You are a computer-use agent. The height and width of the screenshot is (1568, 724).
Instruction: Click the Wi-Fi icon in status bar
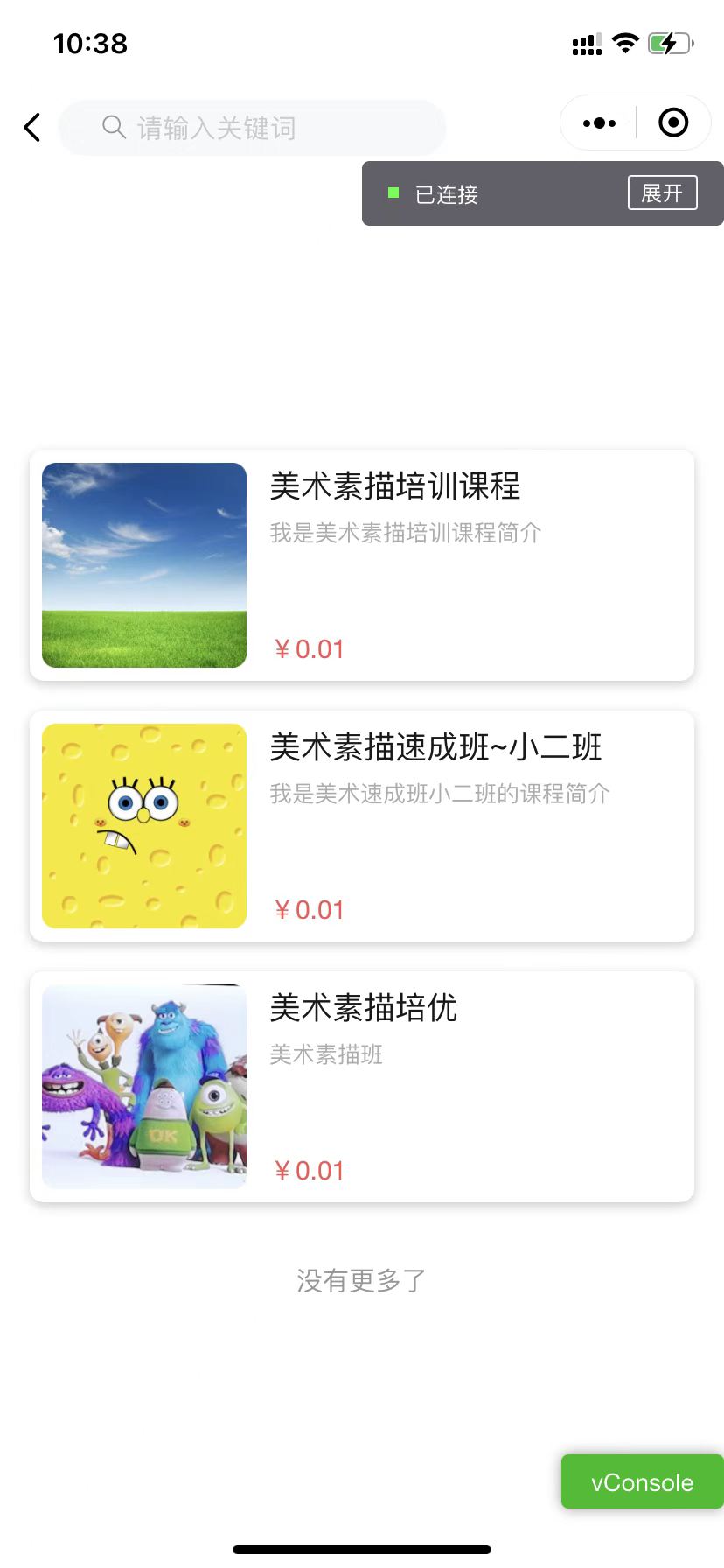tap(624, 42)
